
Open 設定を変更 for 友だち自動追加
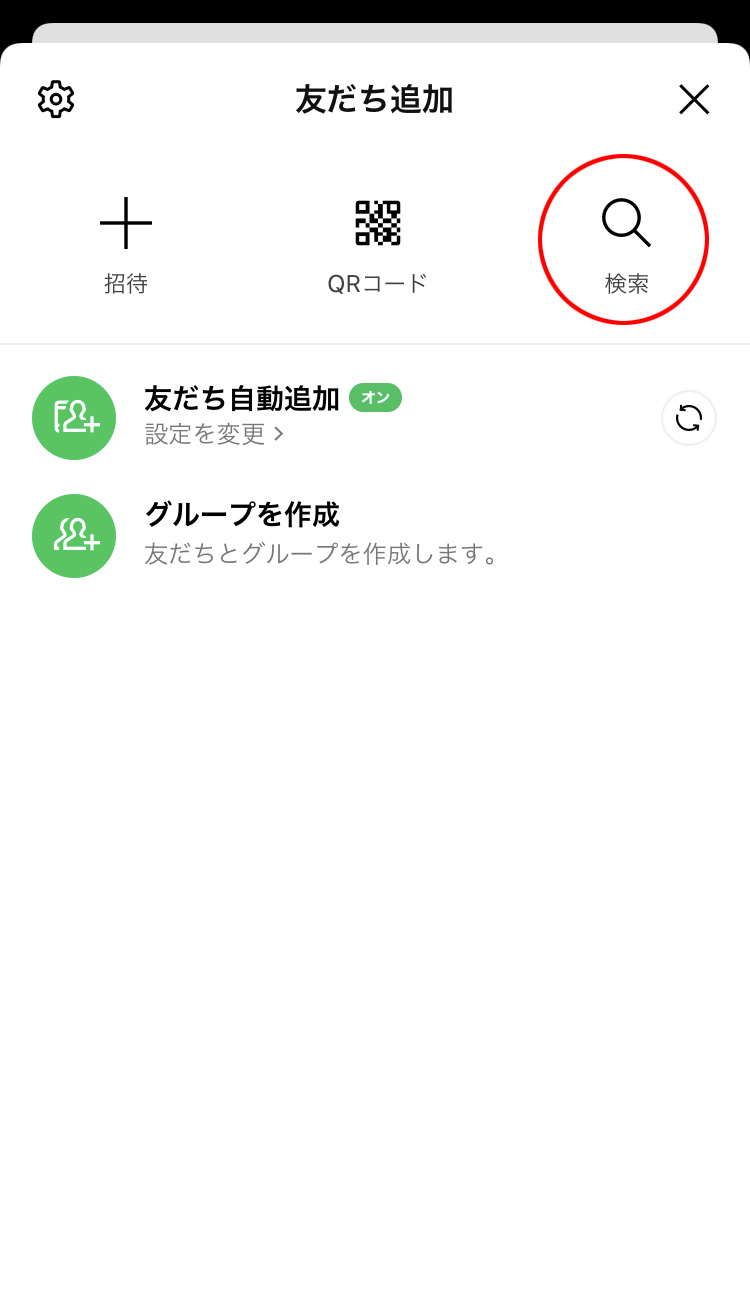point(214,434)
